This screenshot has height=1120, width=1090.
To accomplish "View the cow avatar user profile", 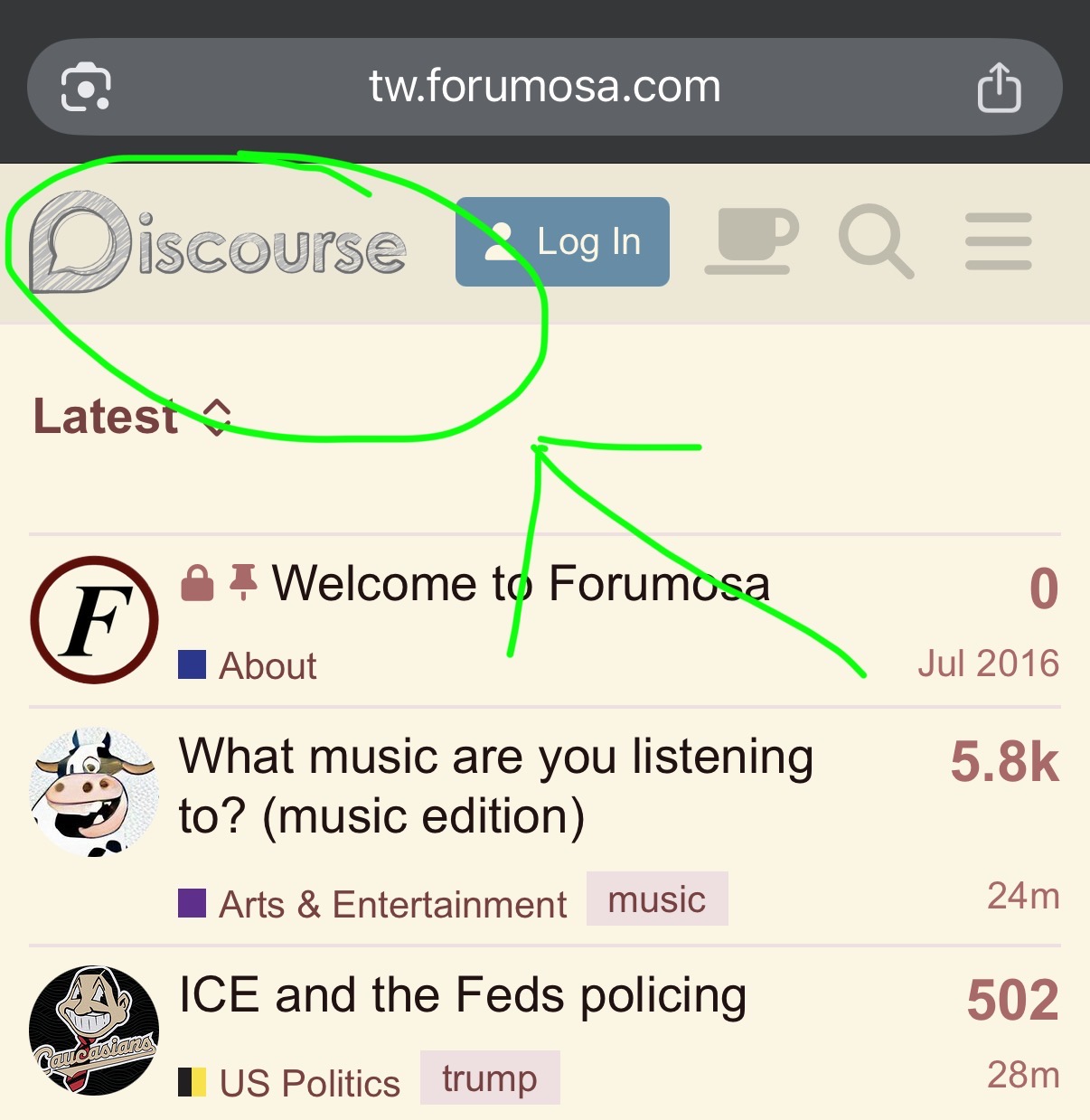I will 94,792.
